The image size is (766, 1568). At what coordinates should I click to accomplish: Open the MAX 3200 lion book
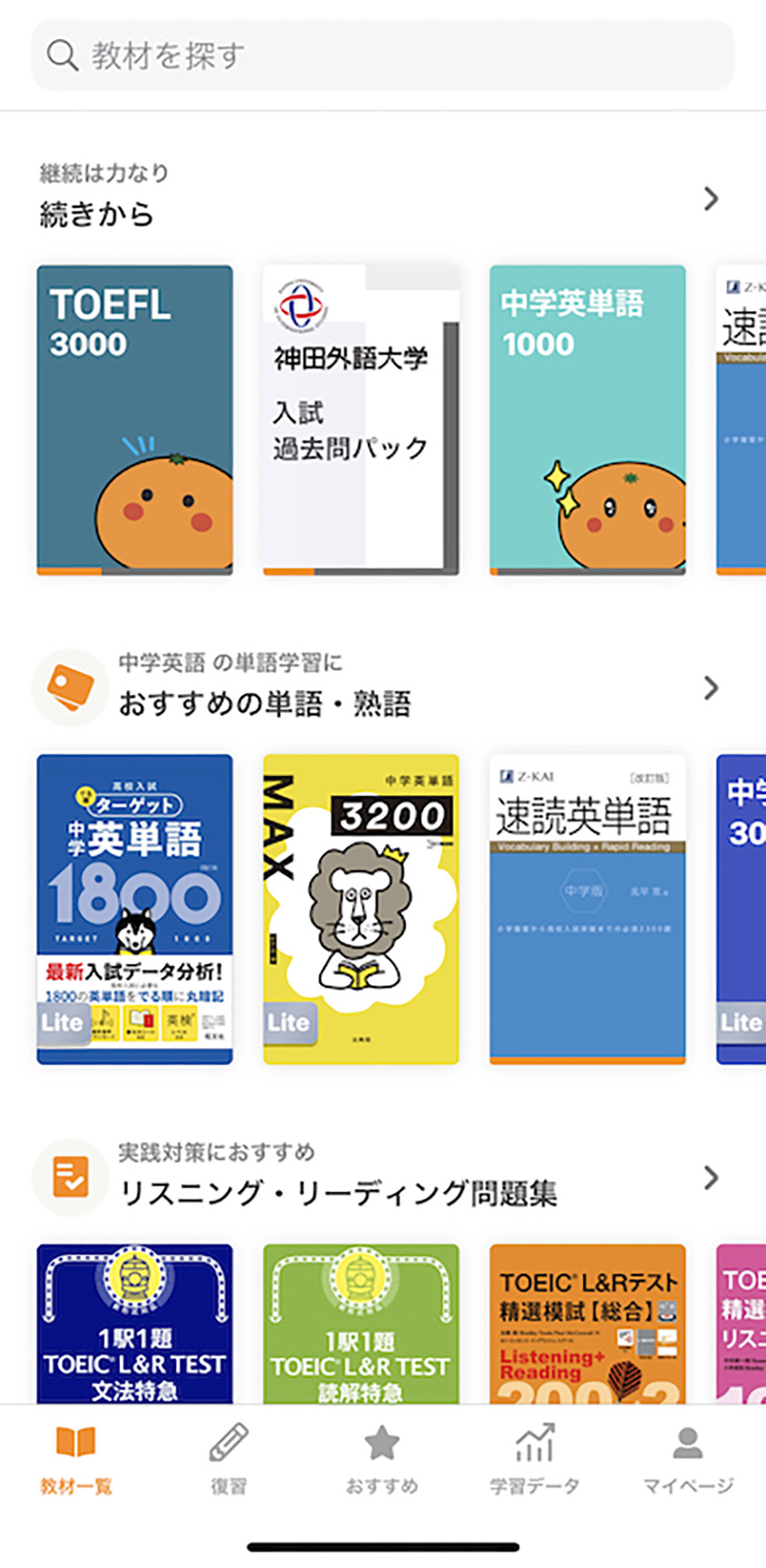361,908
